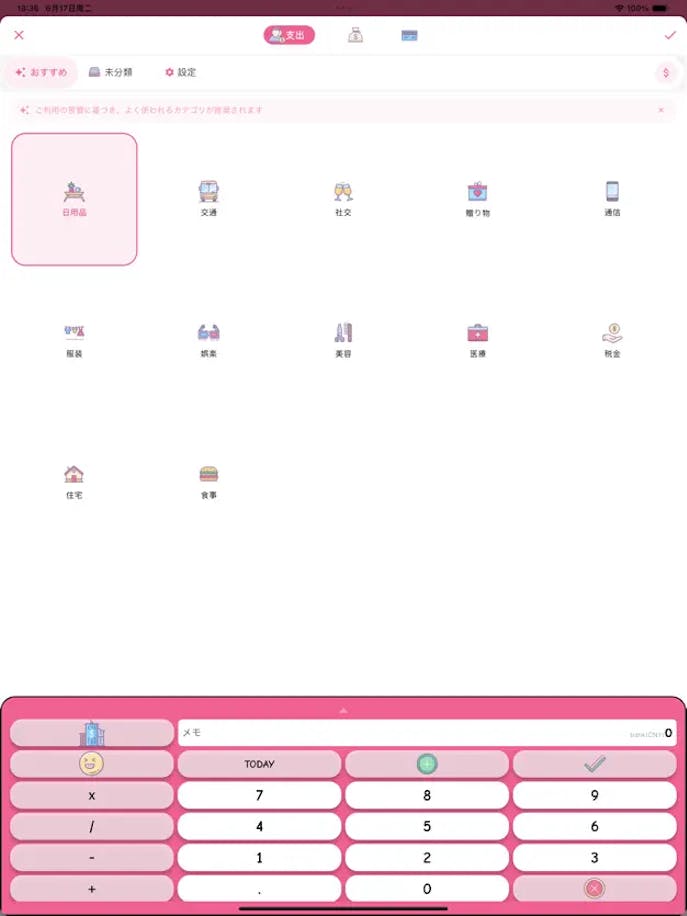Pick the 通信 category

click(x=612, y=198)
